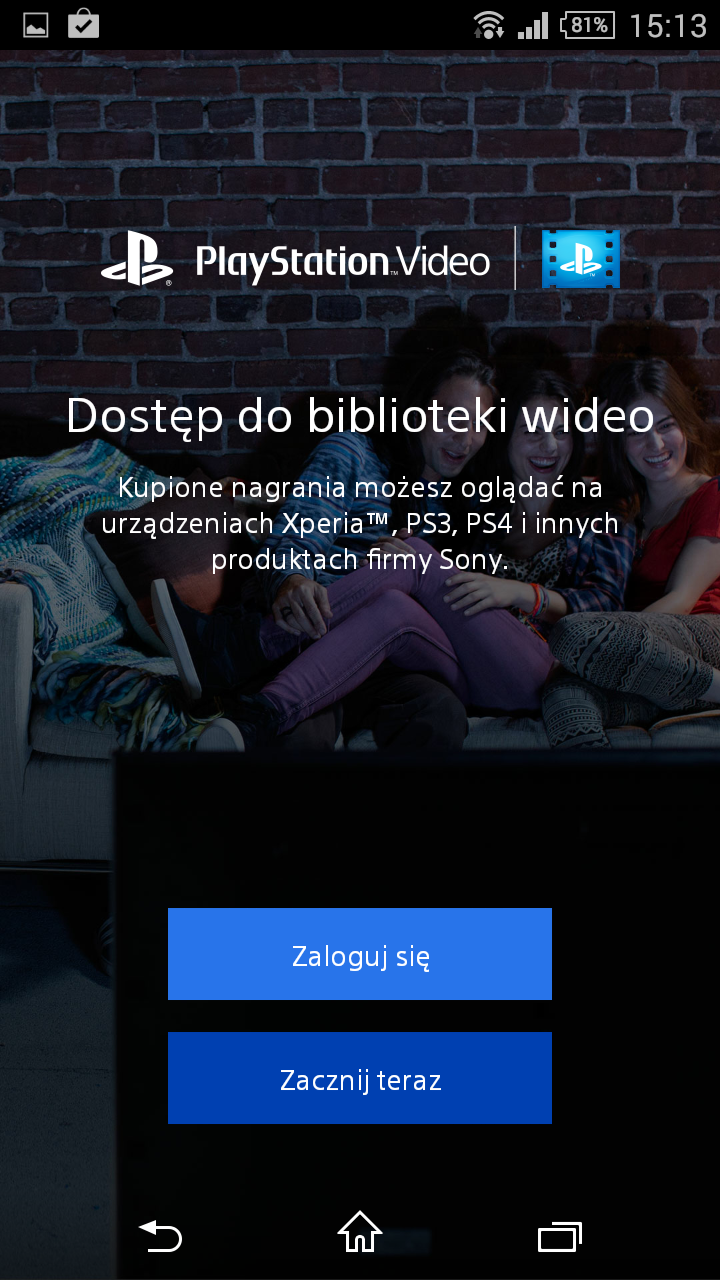
Task: Tap the Zaloguj się button
Action: click(x=360, y=954)
